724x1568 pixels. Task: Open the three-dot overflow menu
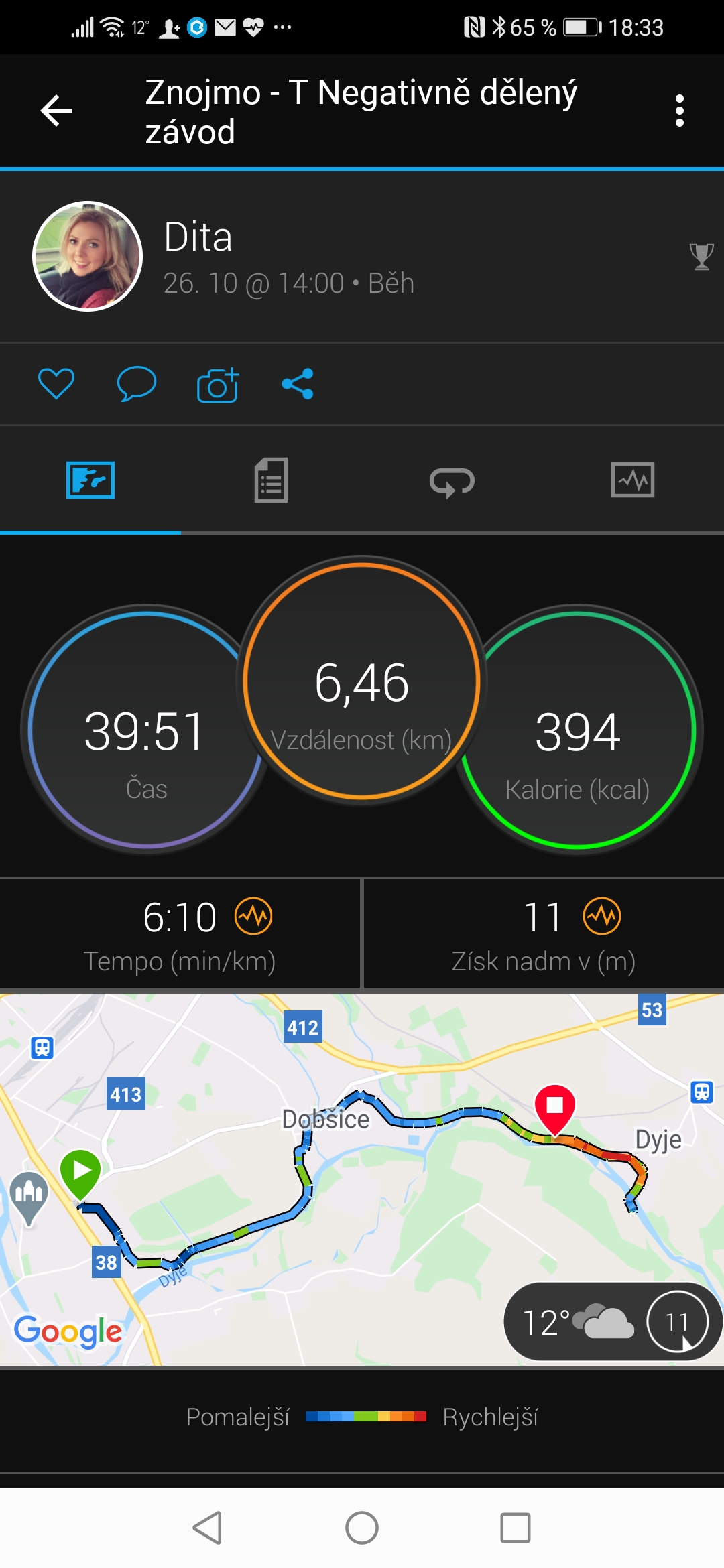(x=680, y=111)
